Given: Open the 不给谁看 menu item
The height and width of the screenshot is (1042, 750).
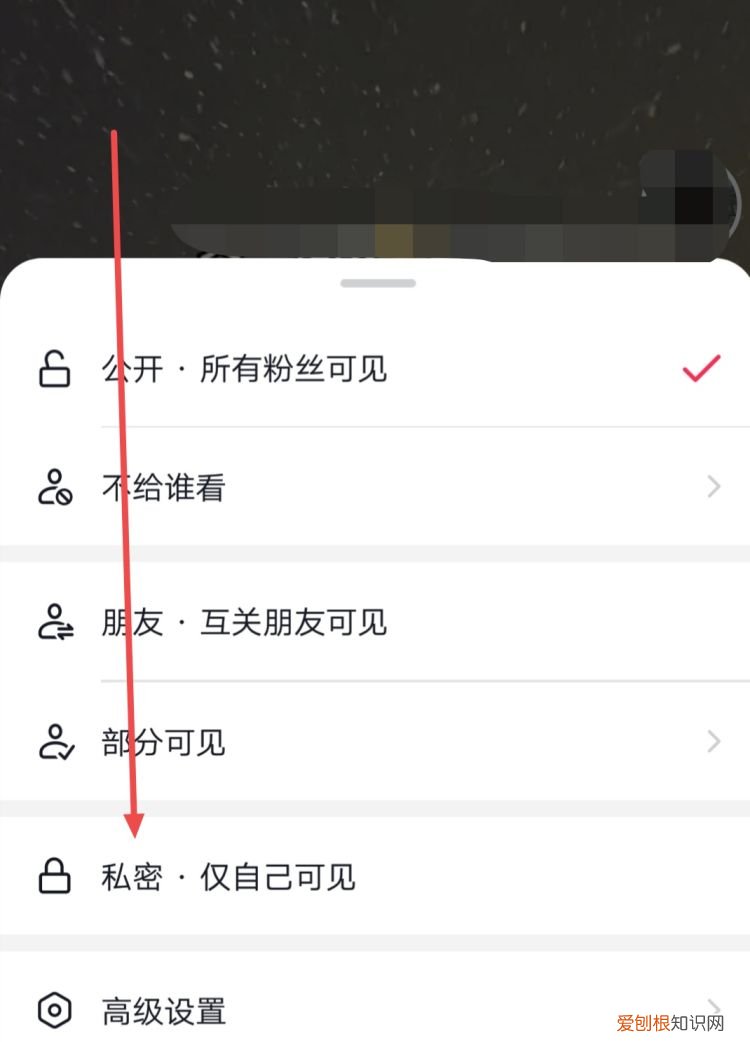Looking at the screenshot, I should (165, 487).
